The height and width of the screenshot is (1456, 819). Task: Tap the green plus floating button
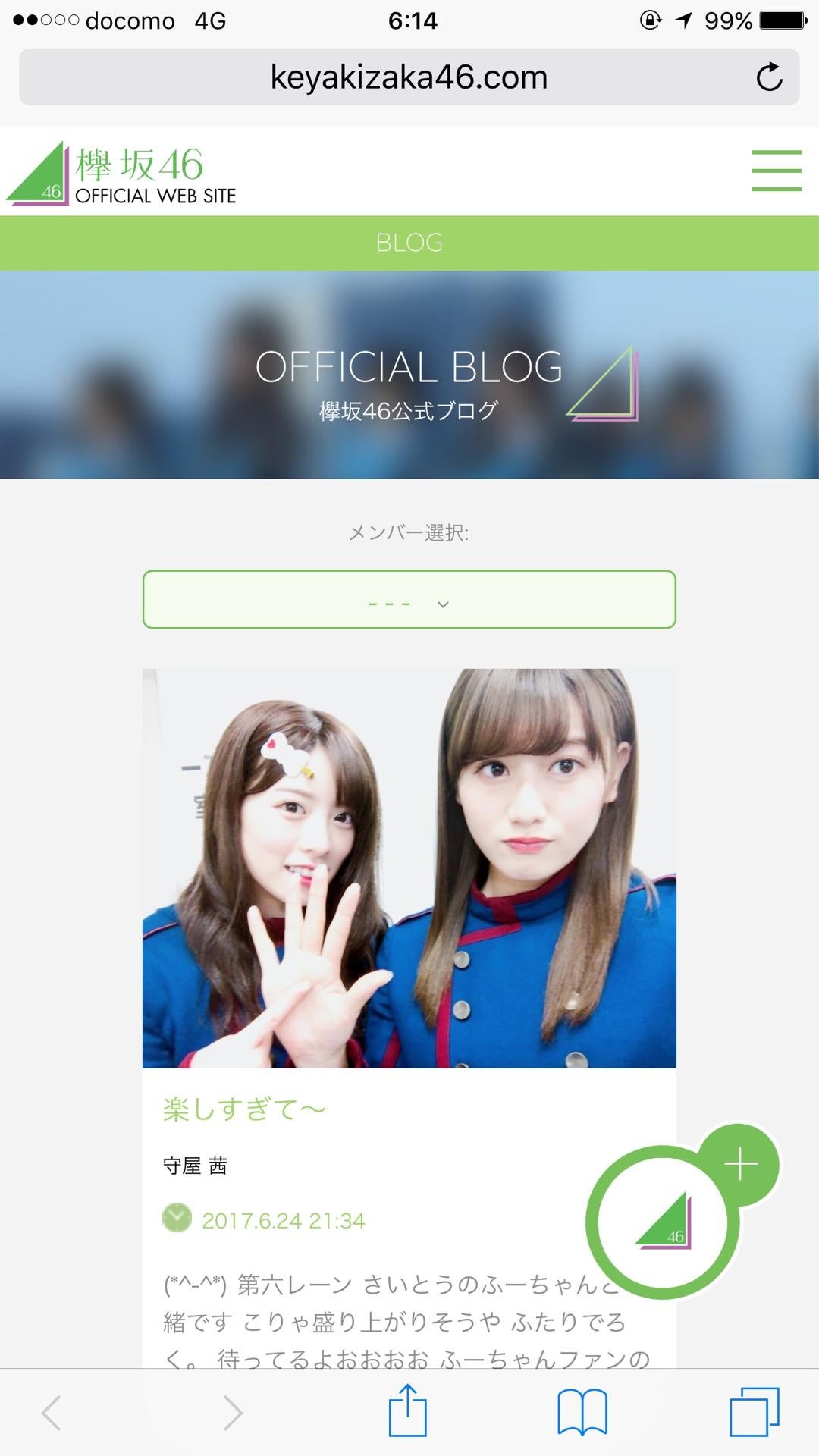[x=740, y=1164]
